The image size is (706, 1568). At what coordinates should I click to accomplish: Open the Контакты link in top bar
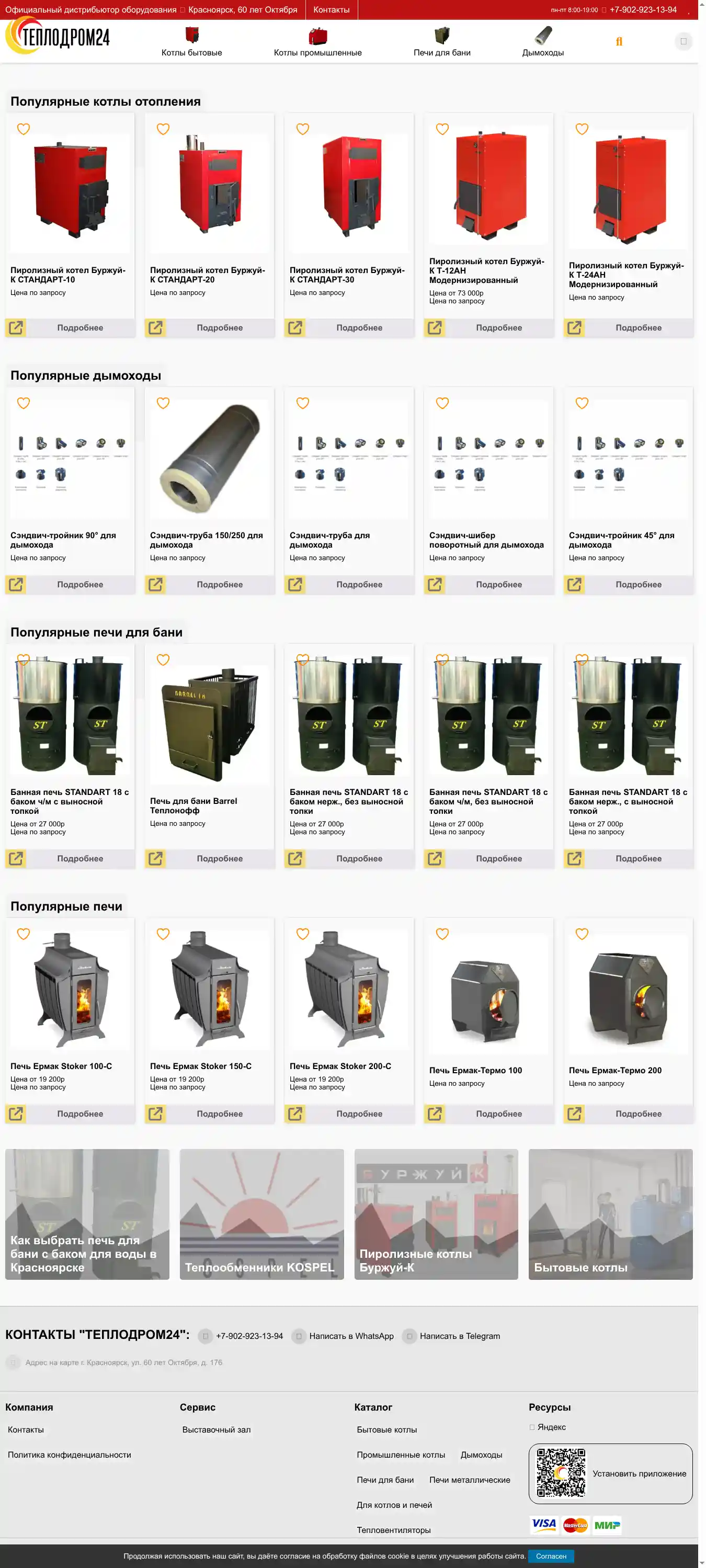click(x=331, y=10)
